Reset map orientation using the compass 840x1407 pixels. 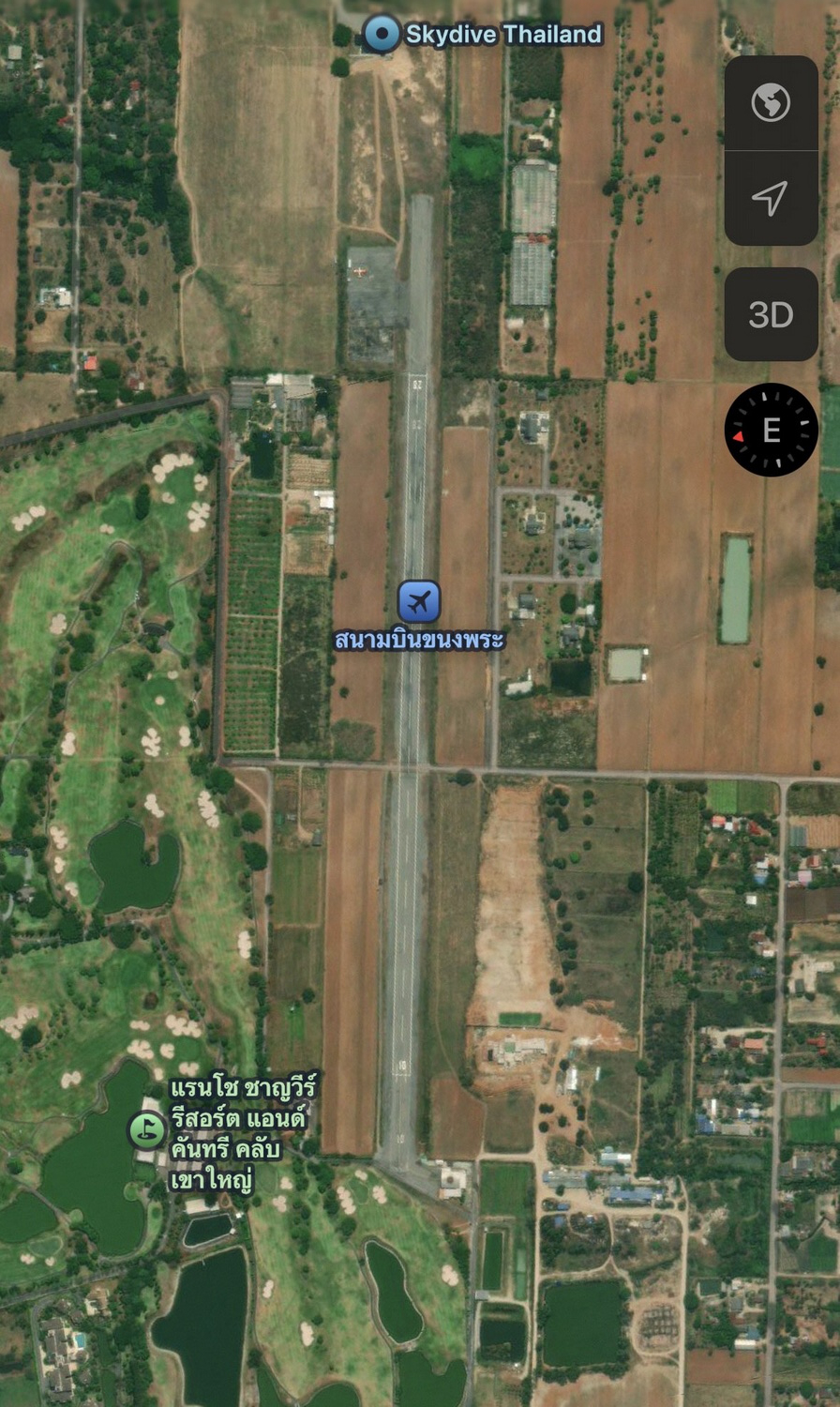click(771, 430)
